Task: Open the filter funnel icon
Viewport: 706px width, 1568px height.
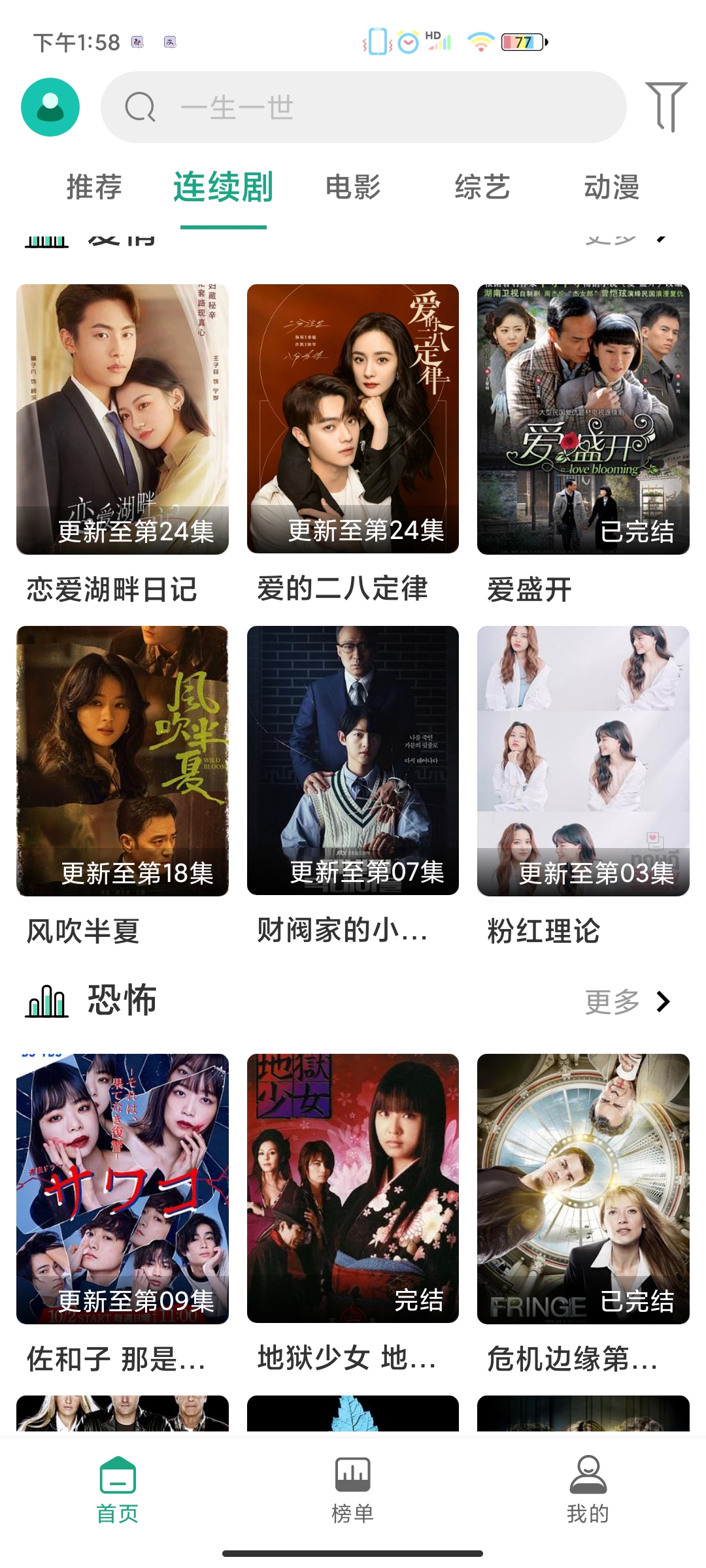Action: [665, 106]
